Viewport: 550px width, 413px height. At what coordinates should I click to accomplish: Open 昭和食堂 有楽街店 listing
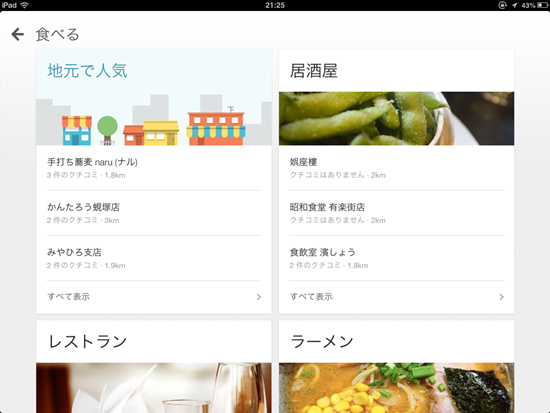396,213
